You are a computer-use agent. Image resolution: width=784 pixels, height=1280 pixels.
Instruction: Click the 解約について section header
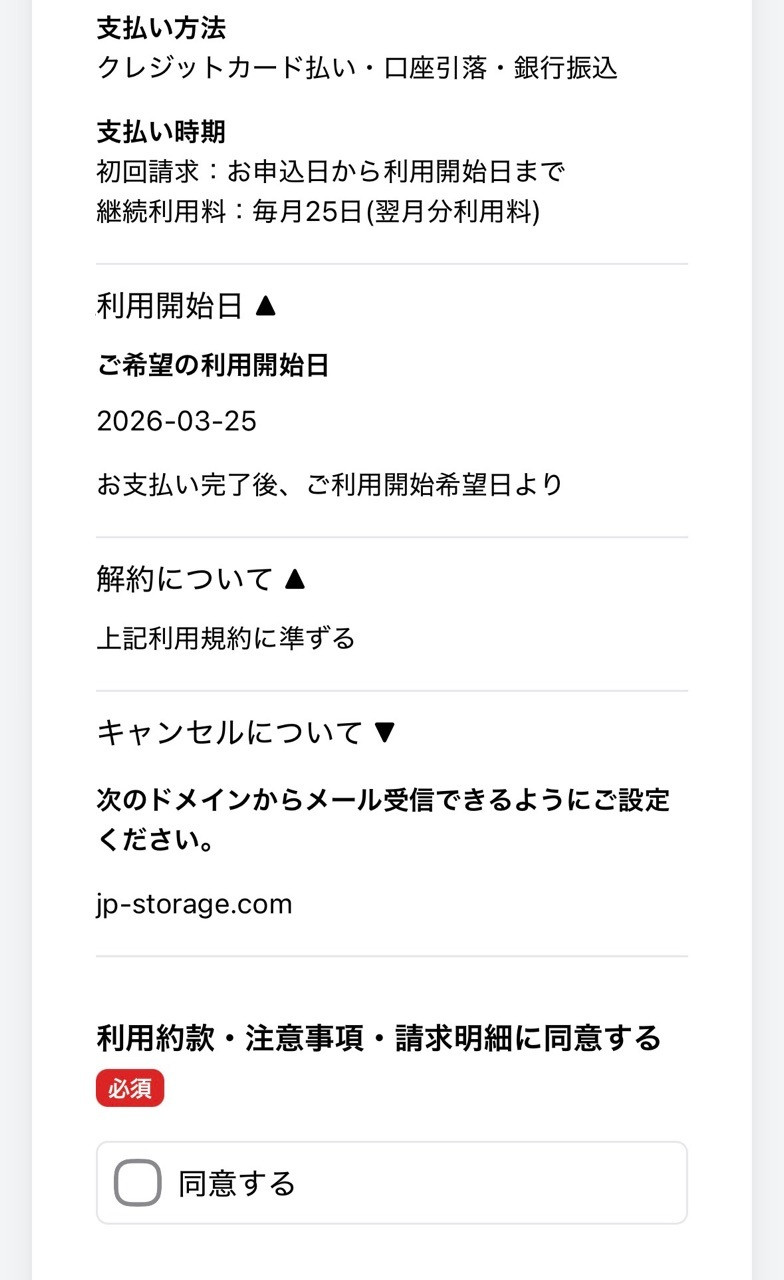tap(185, 577)
